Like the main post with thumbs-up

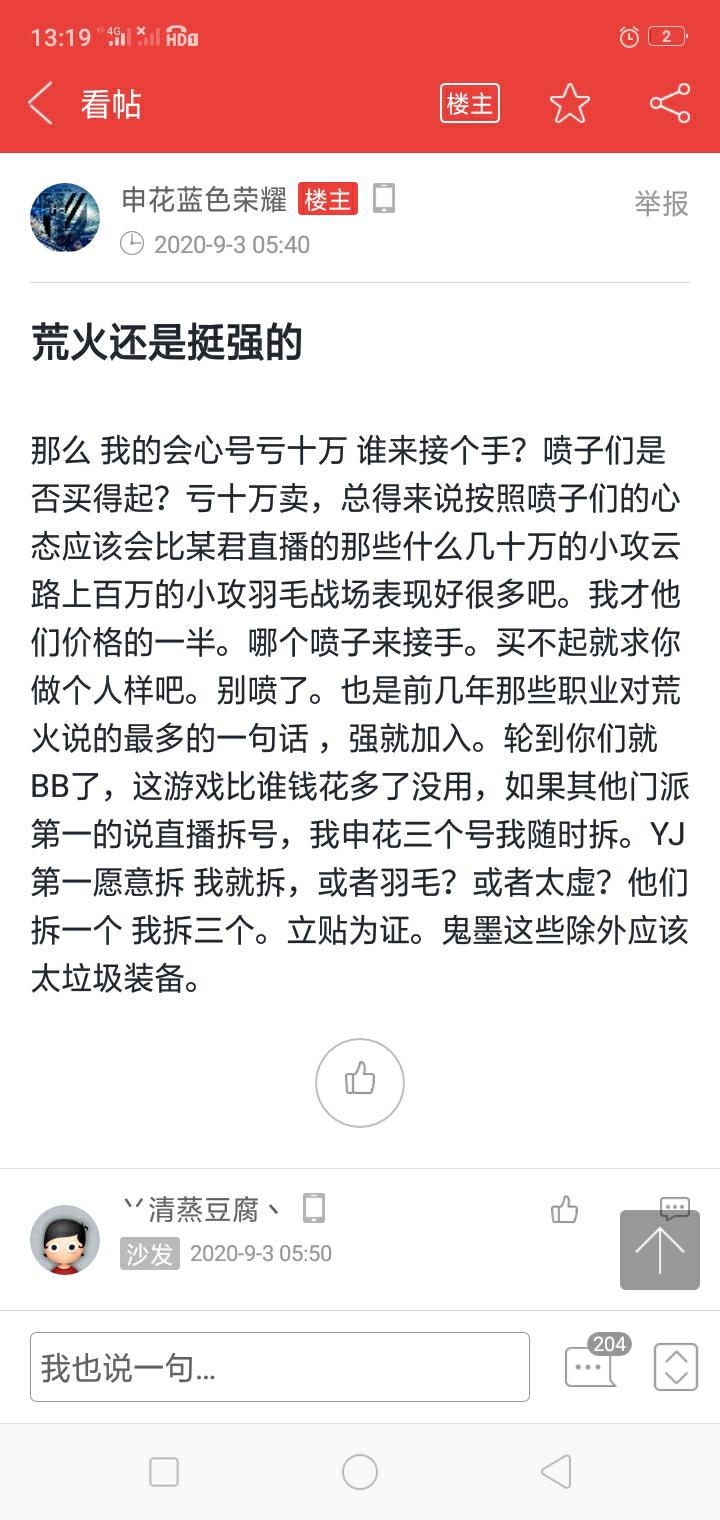[360, 1083]
